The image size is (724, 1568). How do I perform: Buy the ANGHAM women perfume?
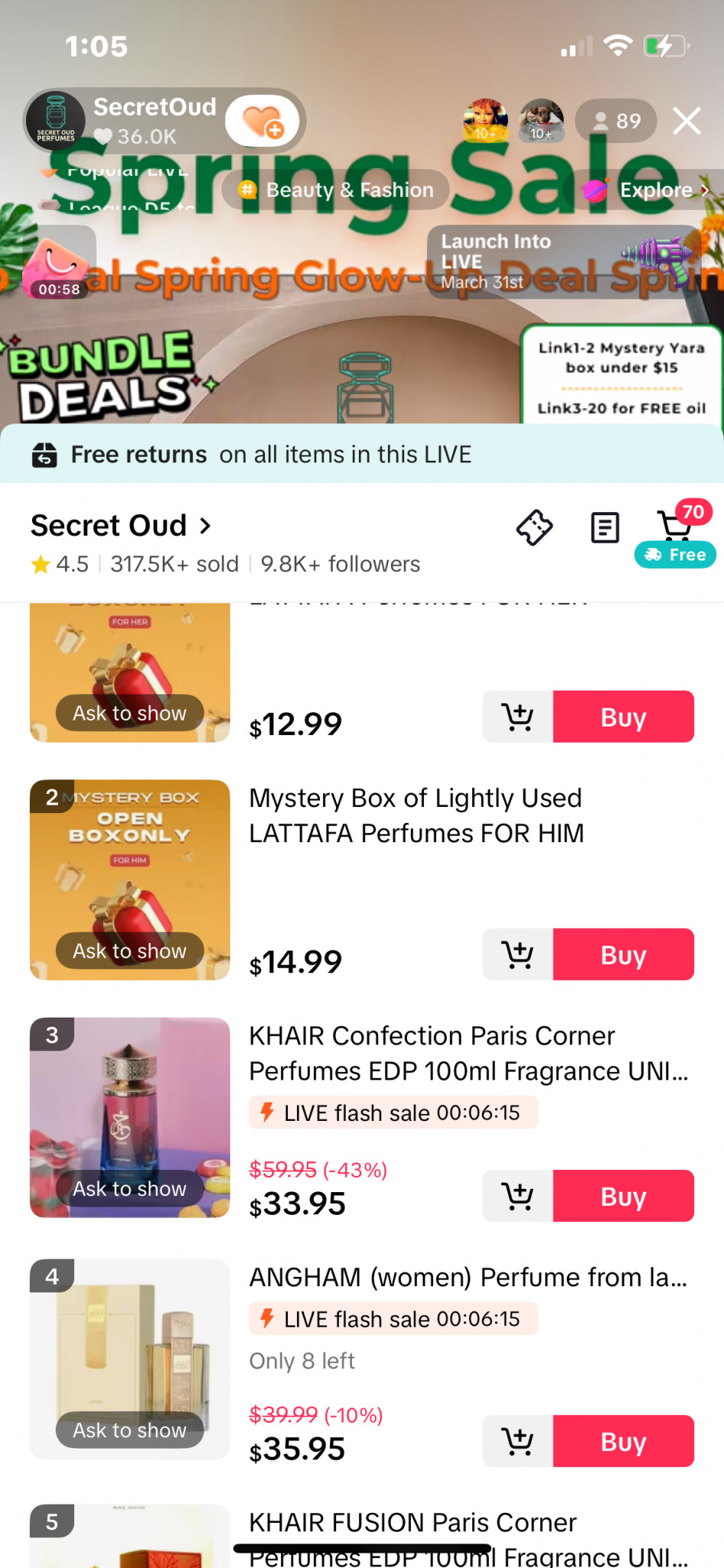(x=623, y=1441)
